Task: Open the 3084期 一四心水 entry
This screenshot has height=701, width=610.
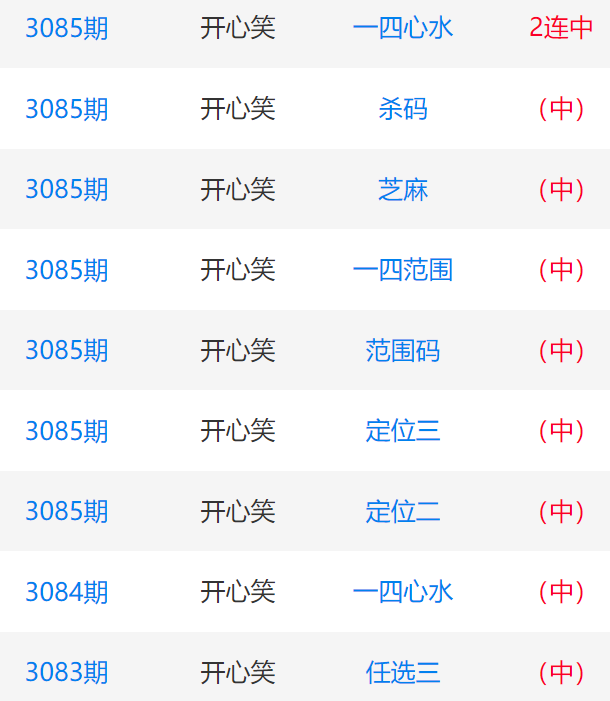Action: pos(403,592)
